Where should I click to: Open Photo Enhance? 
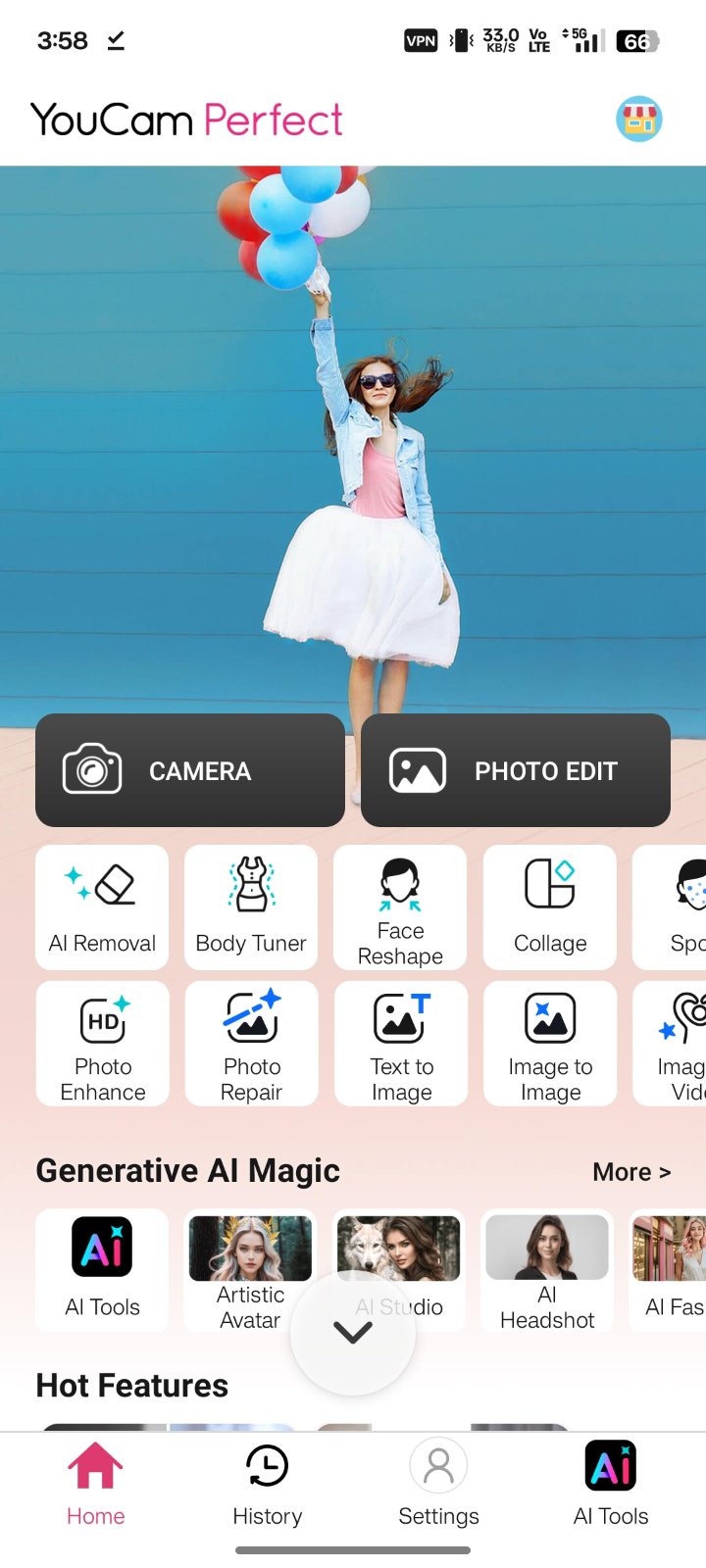[x=102, y=1044]
